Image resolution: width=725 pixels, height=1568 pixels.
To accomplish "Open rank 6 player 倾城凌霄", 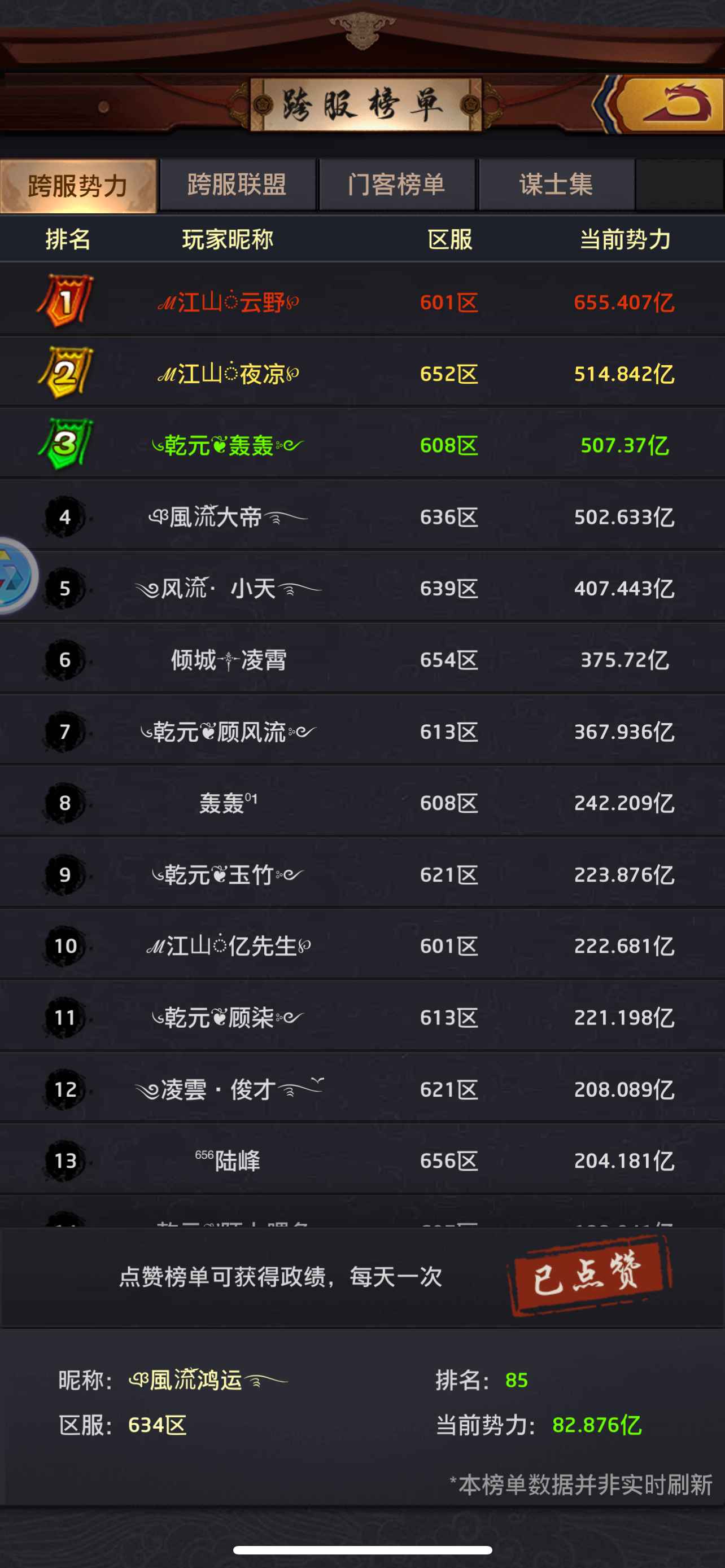I will coord(228,660).
